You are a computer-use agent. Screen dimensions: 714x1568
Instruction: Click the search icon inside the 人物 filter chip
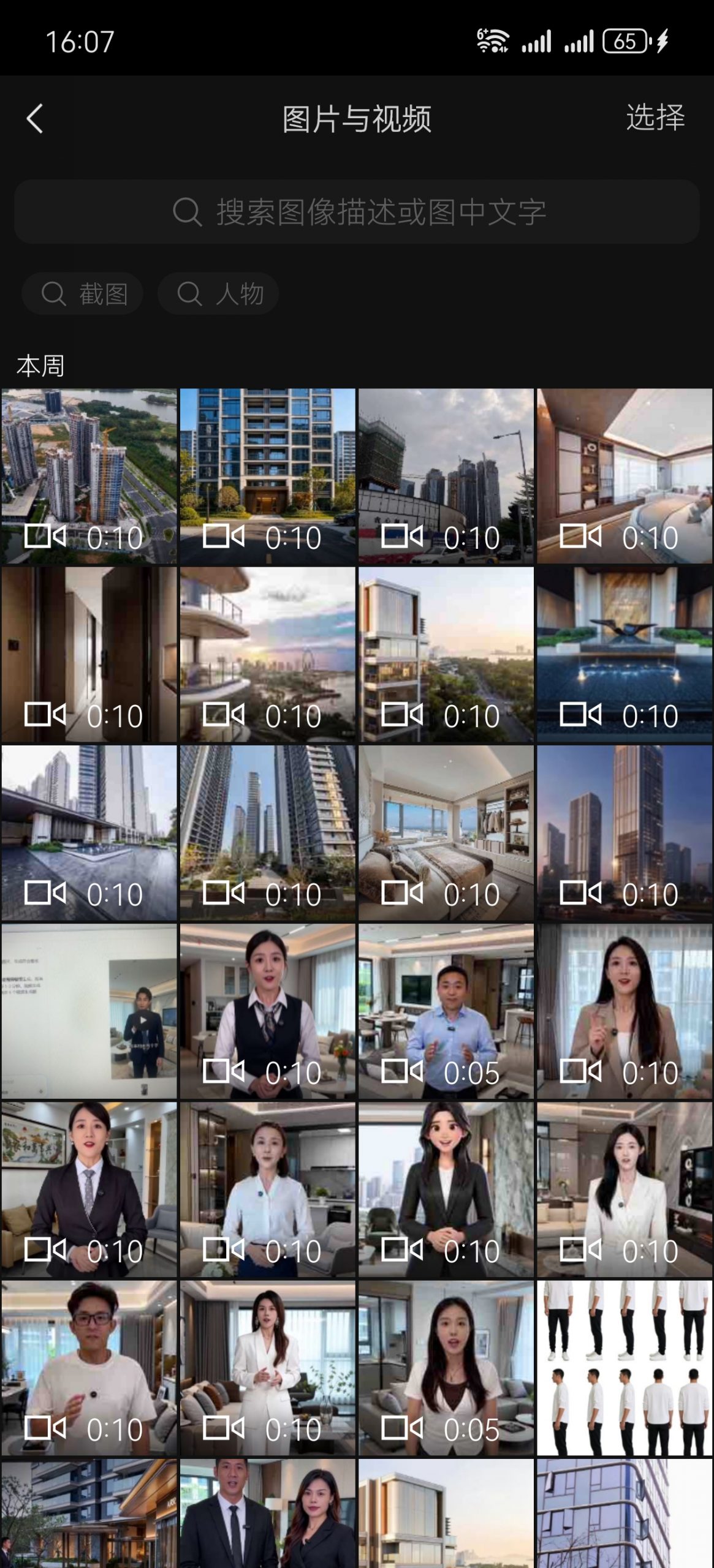click(x=190, y=293)
